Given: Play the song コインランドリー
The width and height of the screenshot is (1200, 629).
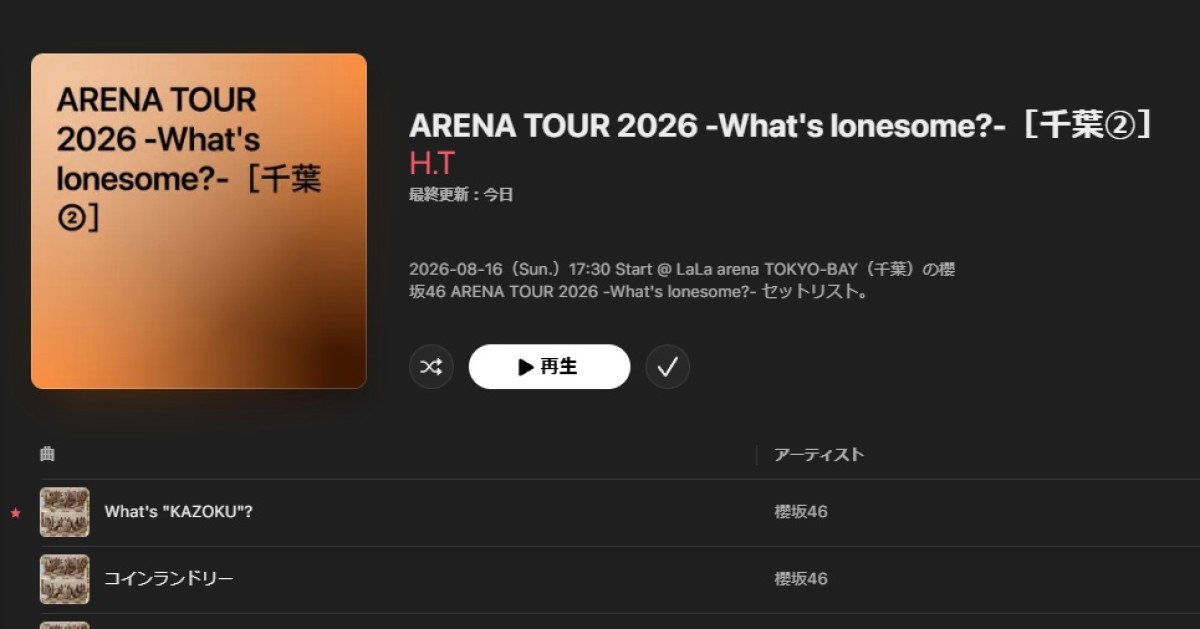Looking at the screenshot, I should pyautogui.click(x=169, y=579).
